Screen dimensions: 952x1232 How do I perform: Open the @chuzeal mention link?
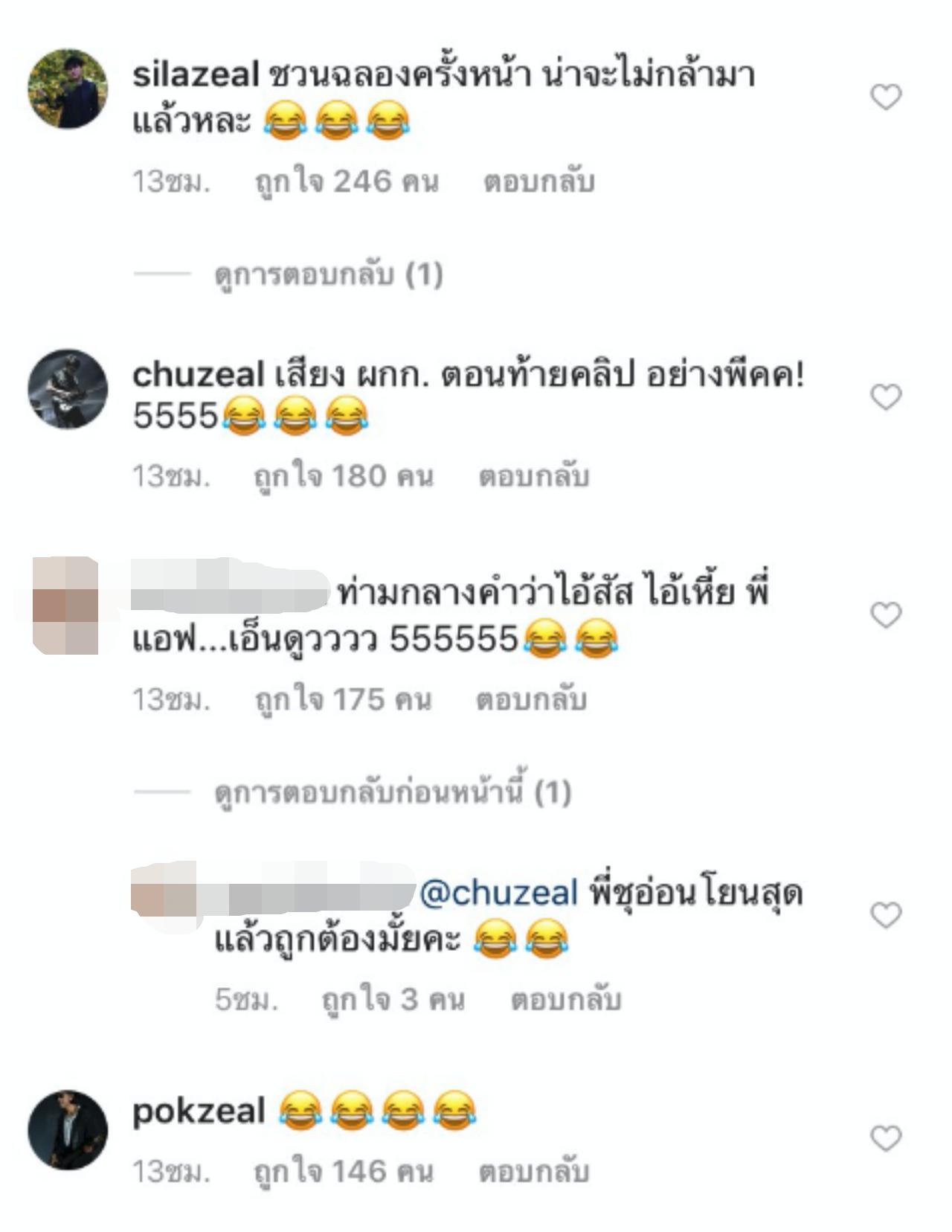498,893
